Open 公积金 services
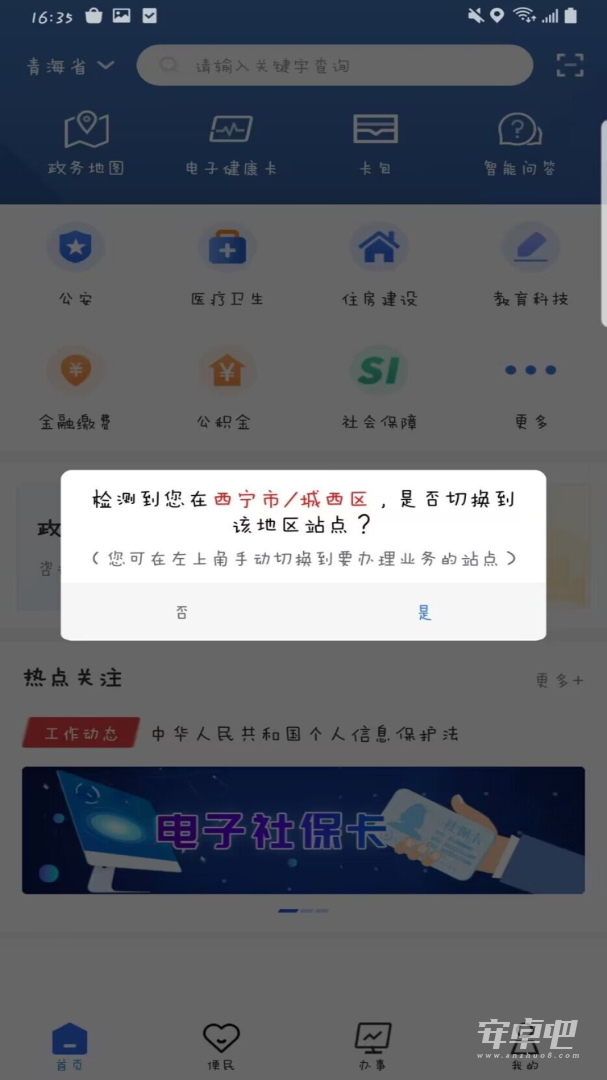Screen dimensions: 607x1080 (x=227, y=388)
